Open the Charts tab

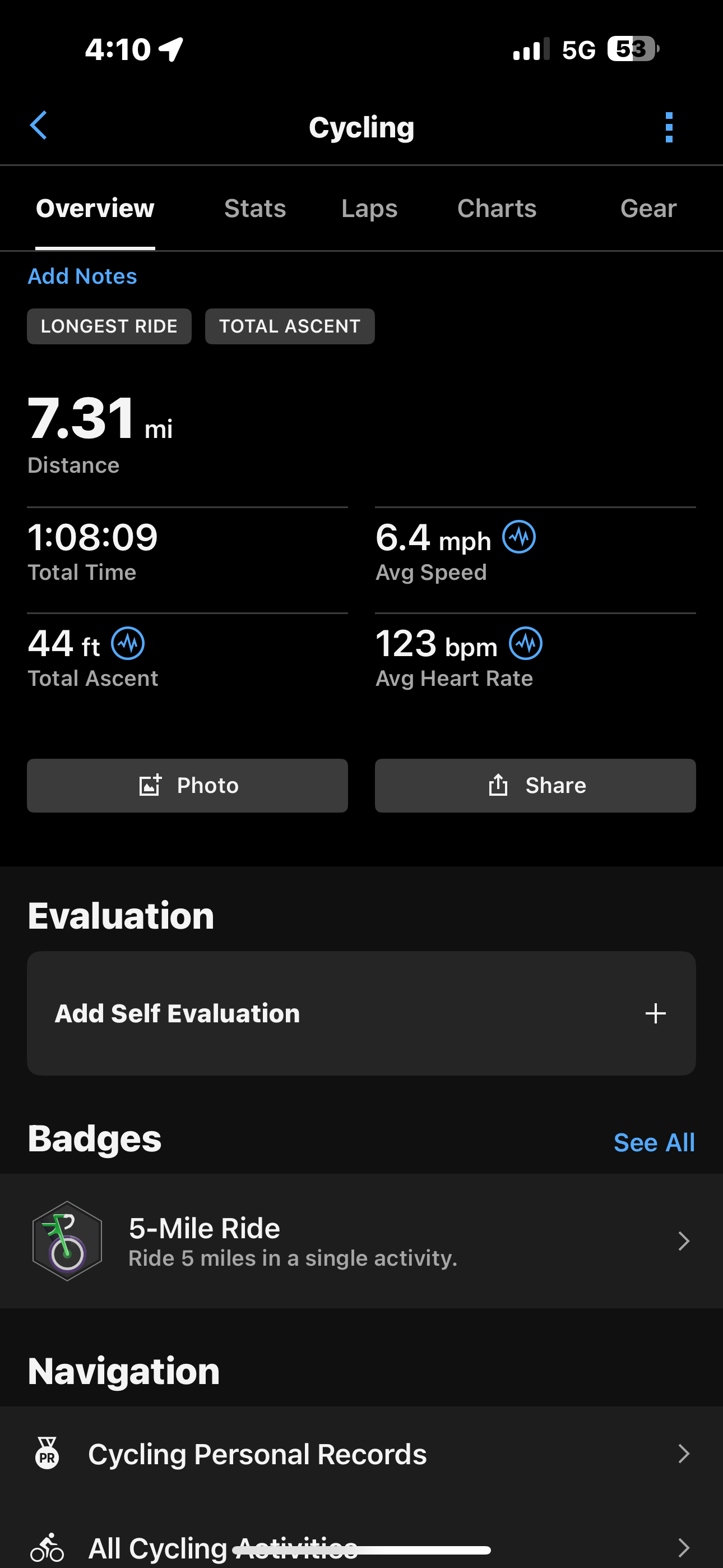(x=497, y=209)
